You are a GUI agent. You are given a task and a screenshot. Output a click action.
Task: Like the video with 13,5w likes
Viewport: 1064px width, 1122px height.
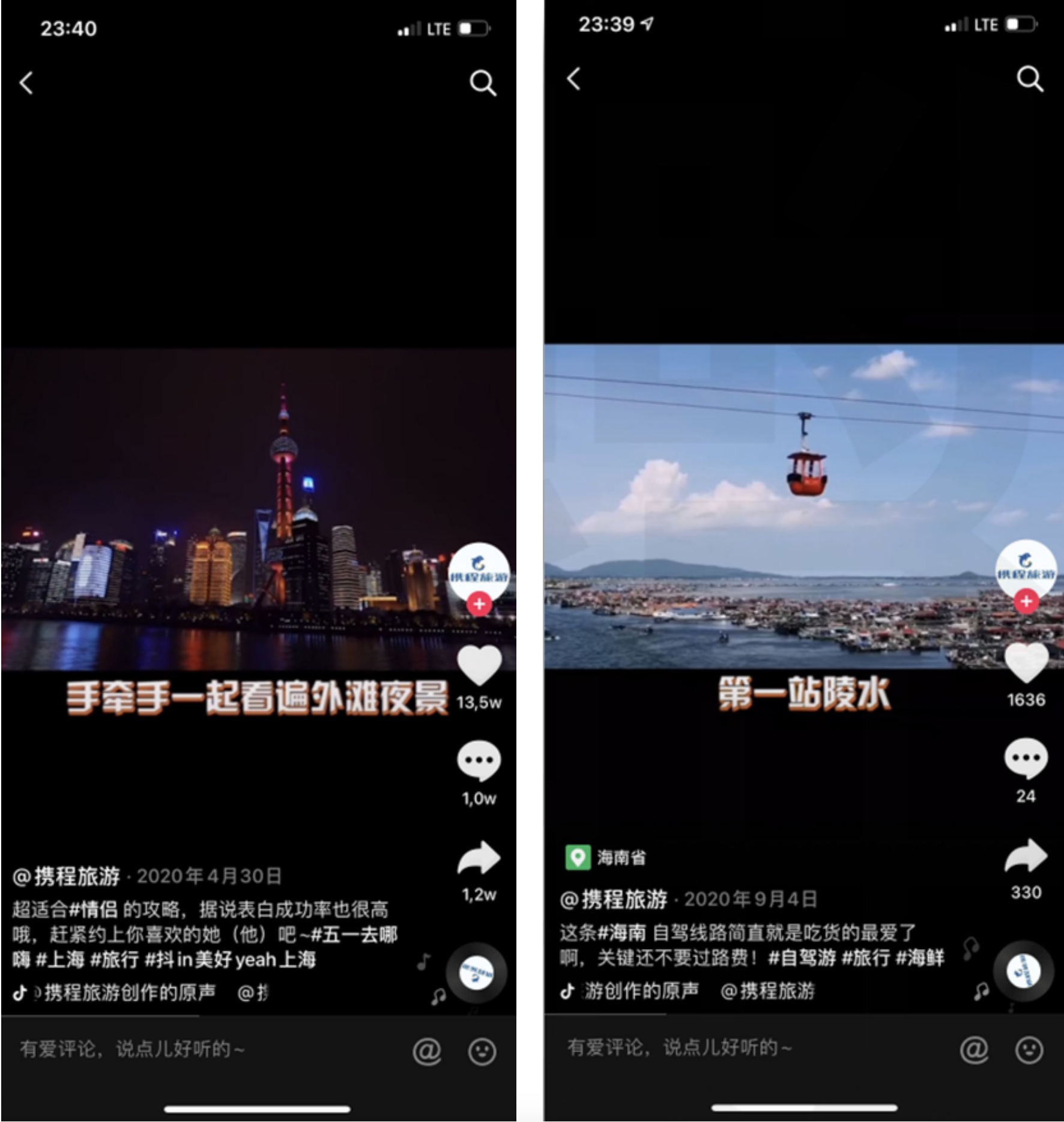479,666
